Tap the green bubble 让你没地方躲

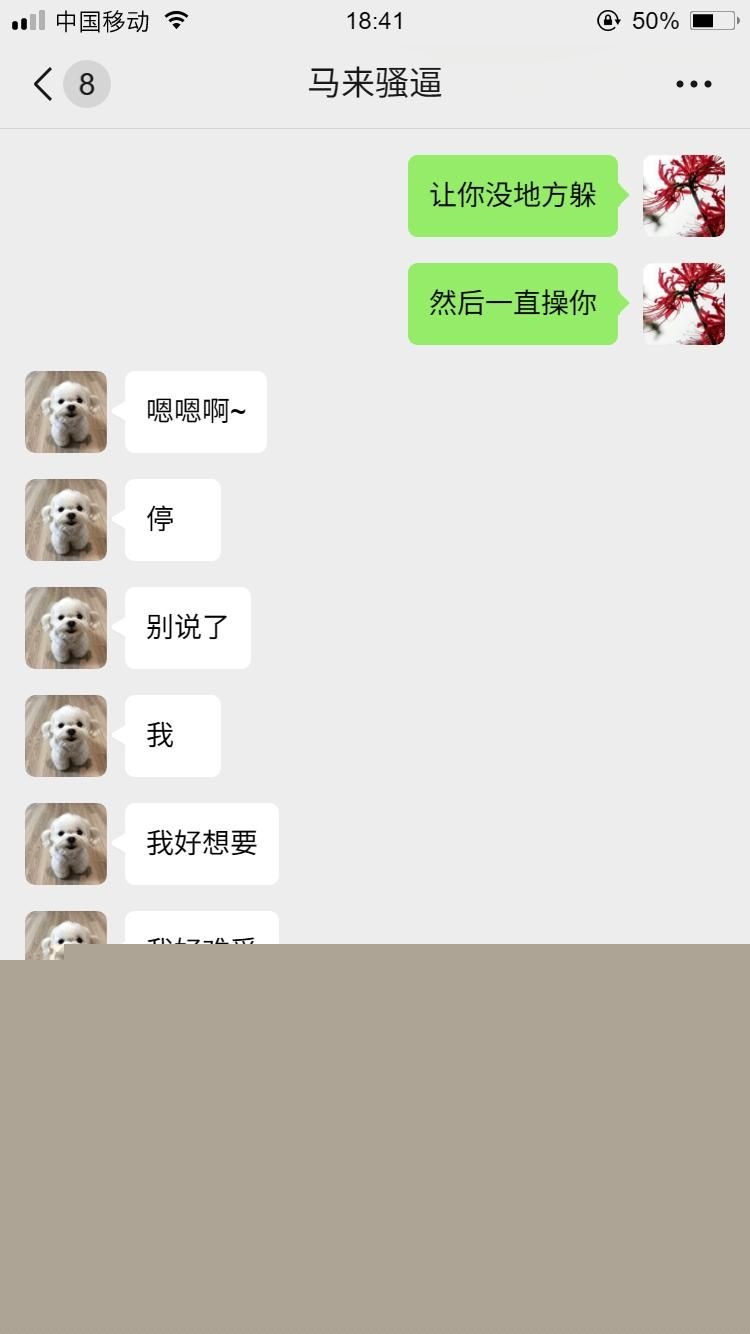pos(512,196)
